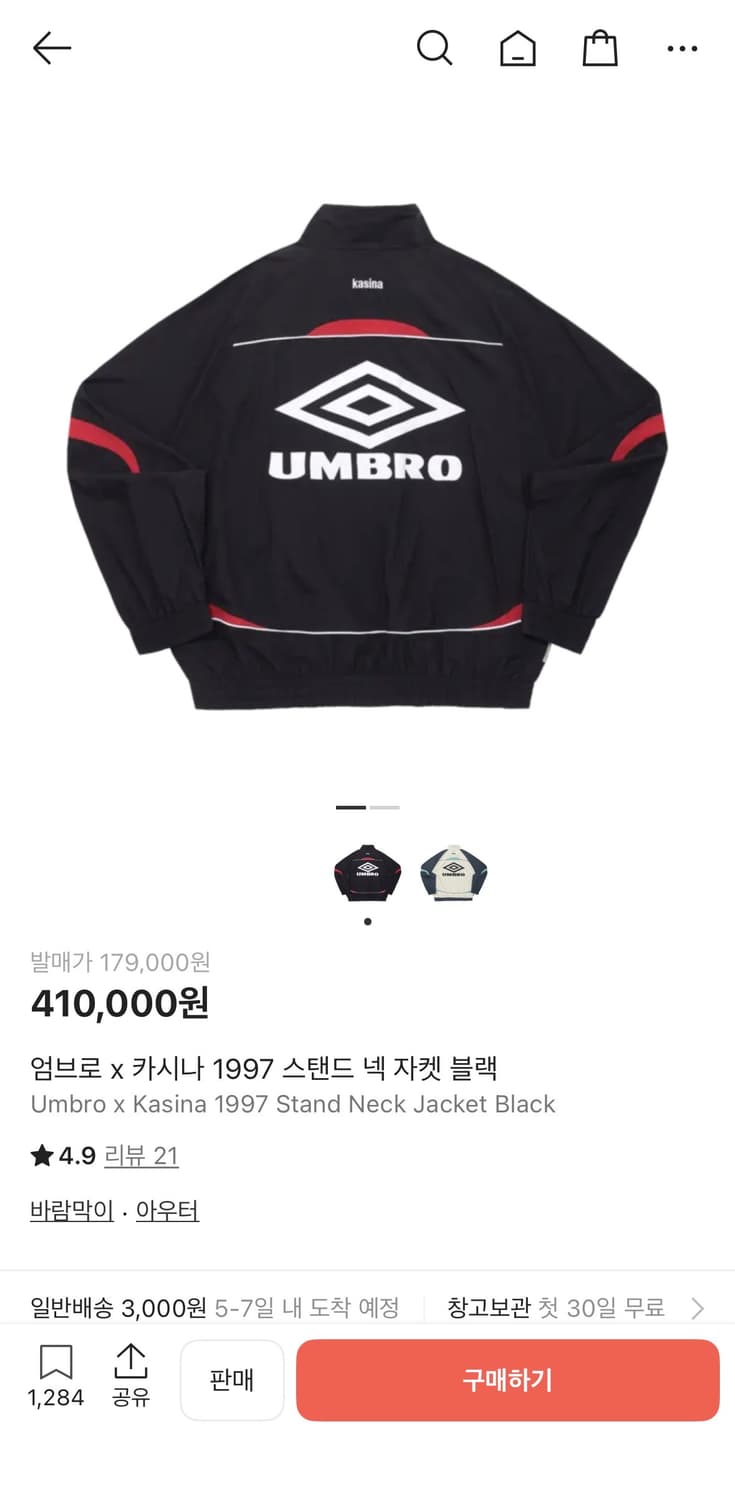Open the 바람막이 category
This screenshot has height=1500, width=735.
[70, 1210]
